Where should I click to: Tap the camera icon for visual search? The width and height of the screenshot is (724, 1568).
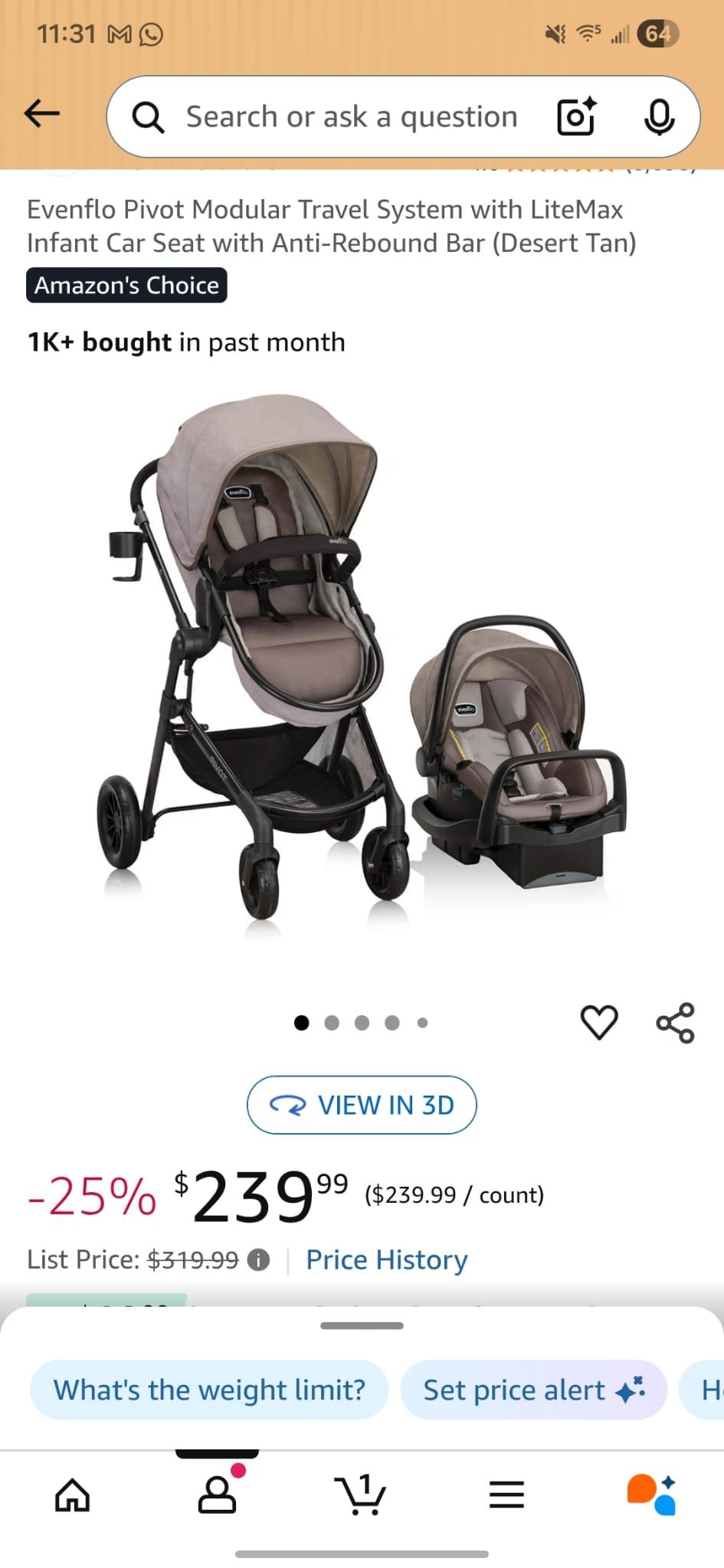pos(575,116)
